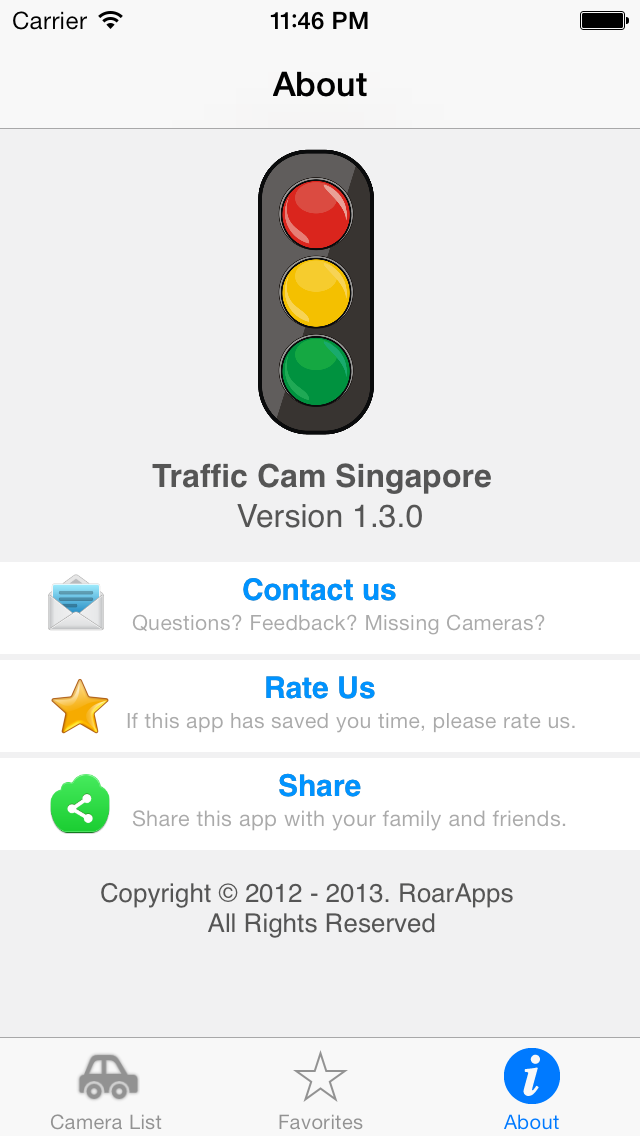The height and width of the screenshot is (1136, 640).
Task: Switch to the Favorites tab
Action: click(320, 1090)
